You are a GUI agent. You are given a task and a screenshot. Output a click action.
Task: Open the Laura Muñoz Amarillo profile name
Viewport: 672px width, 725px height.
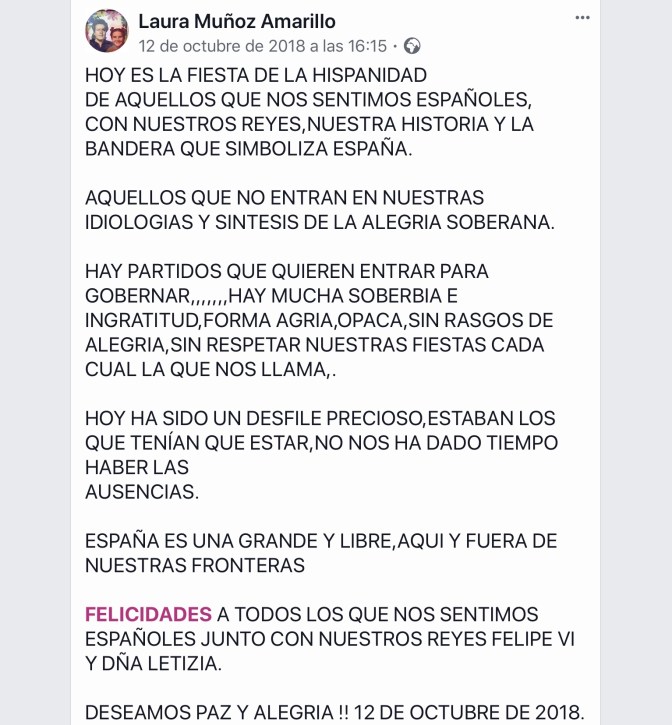point(236,21)
